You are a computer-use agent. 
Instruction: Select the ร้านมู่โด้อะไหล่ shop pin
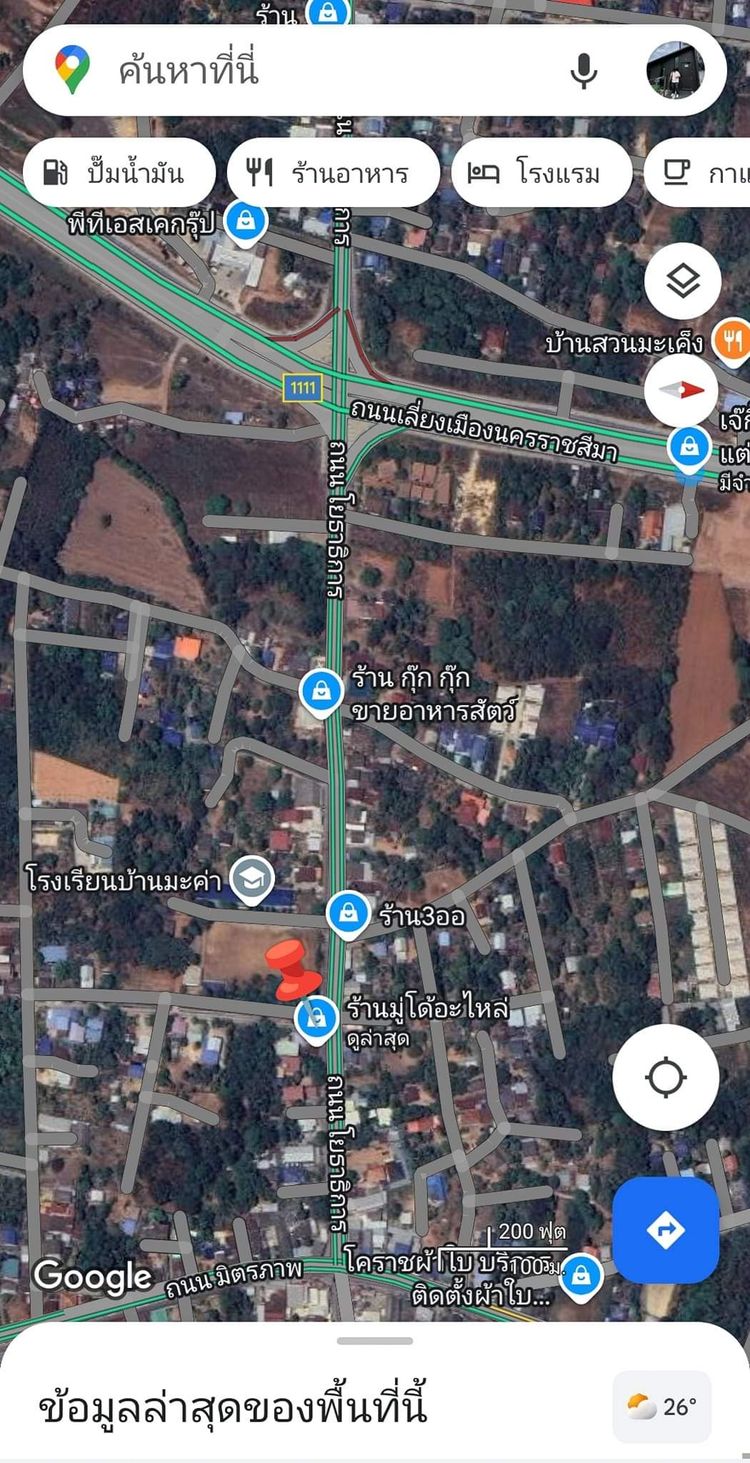click(317, 1018)
